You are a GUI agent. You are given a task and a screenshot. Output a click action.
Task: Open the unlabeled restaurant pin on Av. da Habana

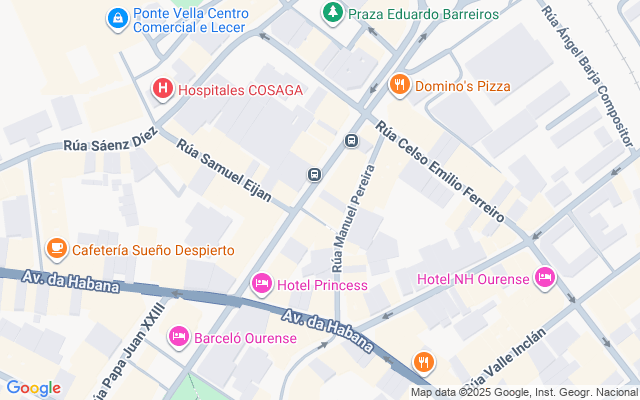pos(424,362)
